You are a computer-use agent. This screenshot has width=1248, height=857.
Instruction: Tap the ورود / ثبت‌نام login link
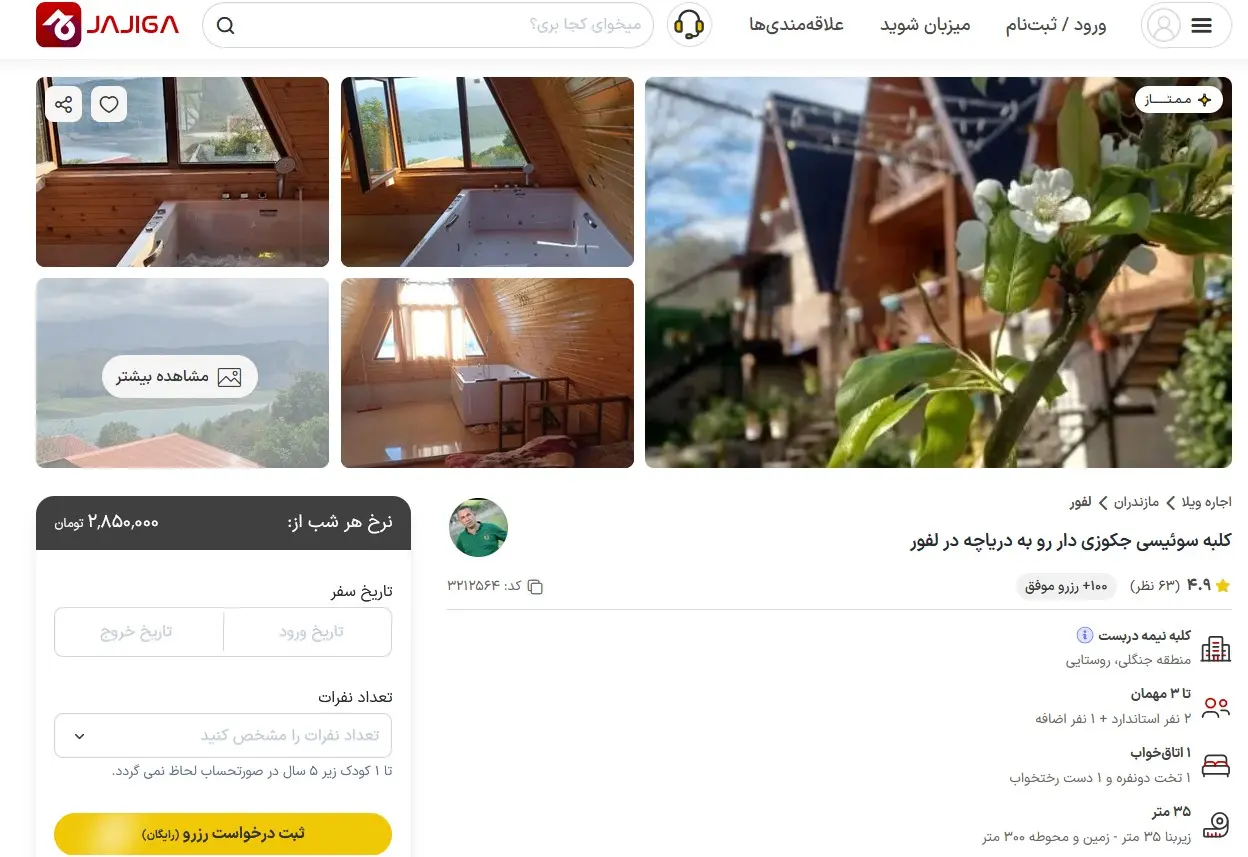point(1055,26)
